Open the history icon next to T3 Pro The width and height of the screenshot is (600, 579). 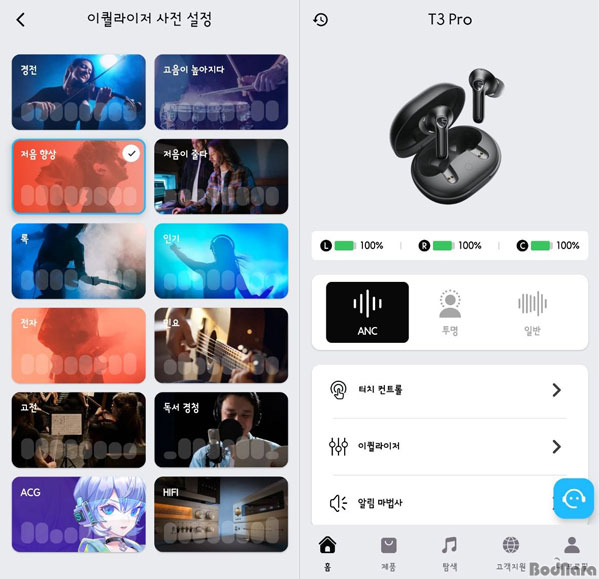pyautogui.click(x=321, y=20)
